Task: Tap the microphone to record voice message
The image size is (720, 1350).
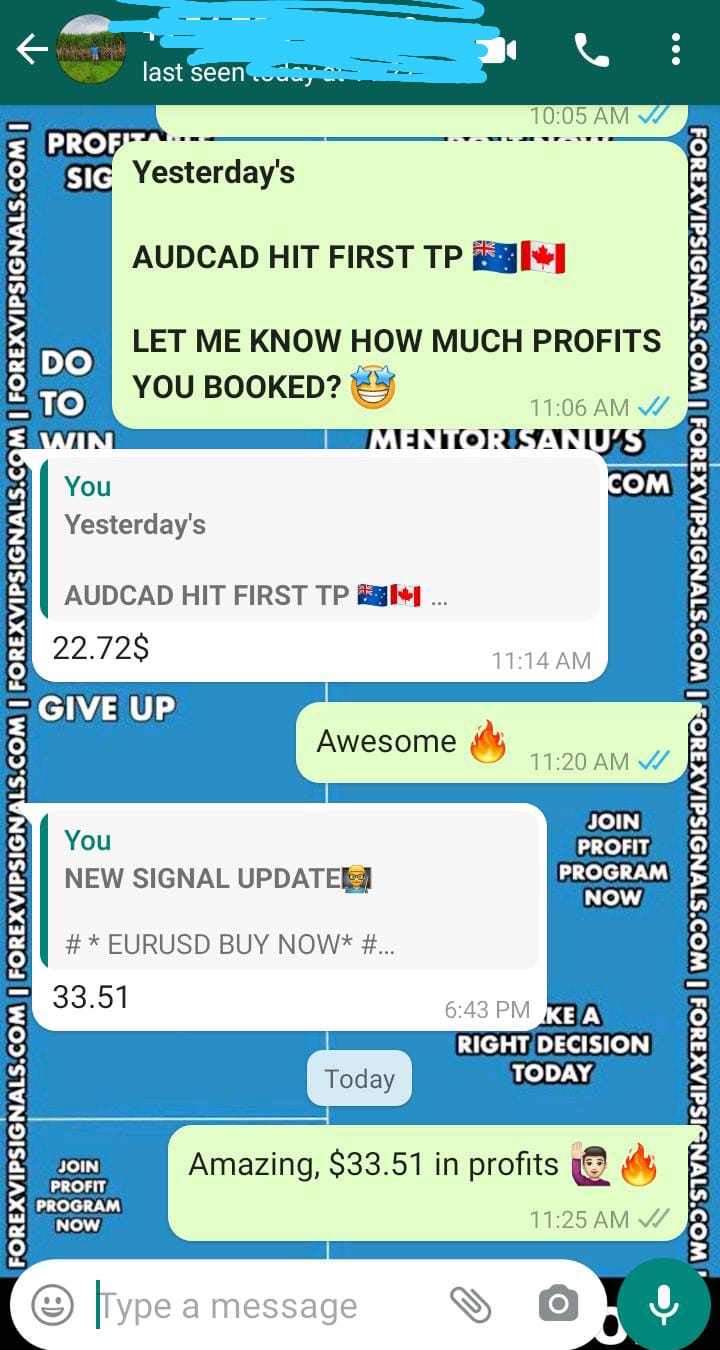Action: (663, 1304)
